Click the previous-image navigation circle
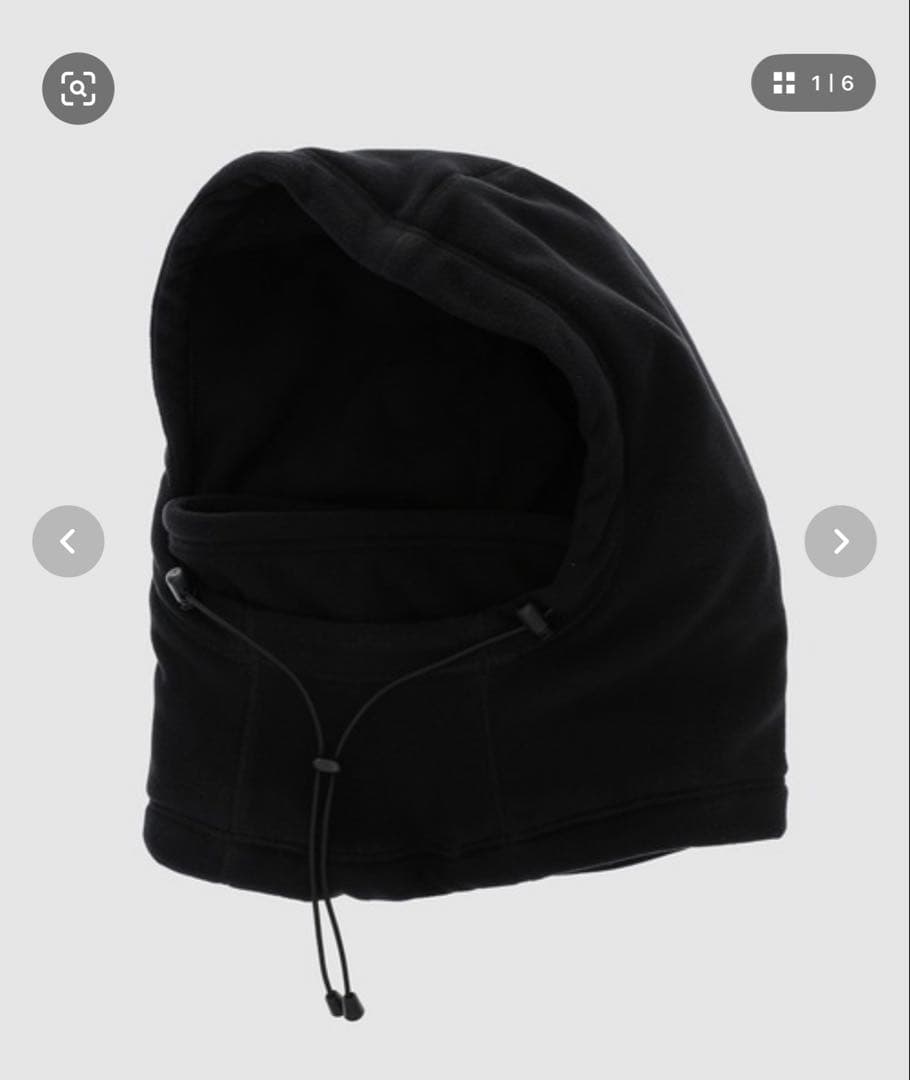The image size is (910, 1080). point(68,540)
